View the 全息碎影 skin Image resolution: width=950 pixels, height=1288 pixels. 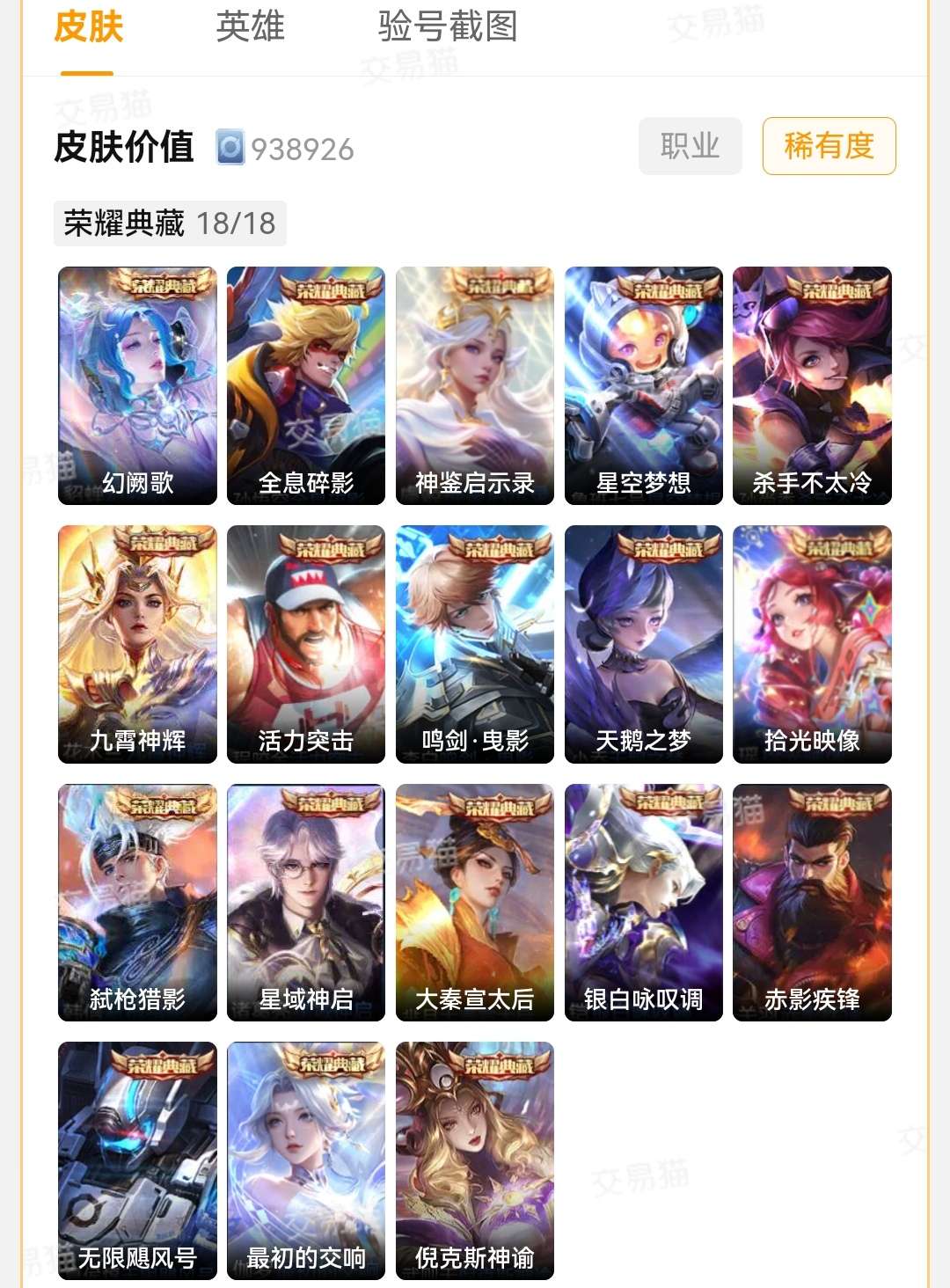(306, 385)
